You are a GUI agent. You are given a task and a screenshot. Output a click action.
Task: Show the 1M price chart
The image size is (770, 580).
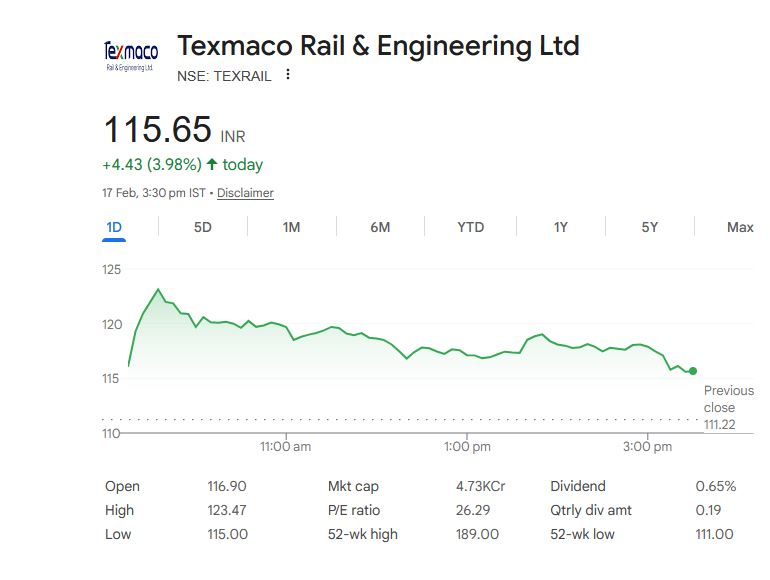291,227
